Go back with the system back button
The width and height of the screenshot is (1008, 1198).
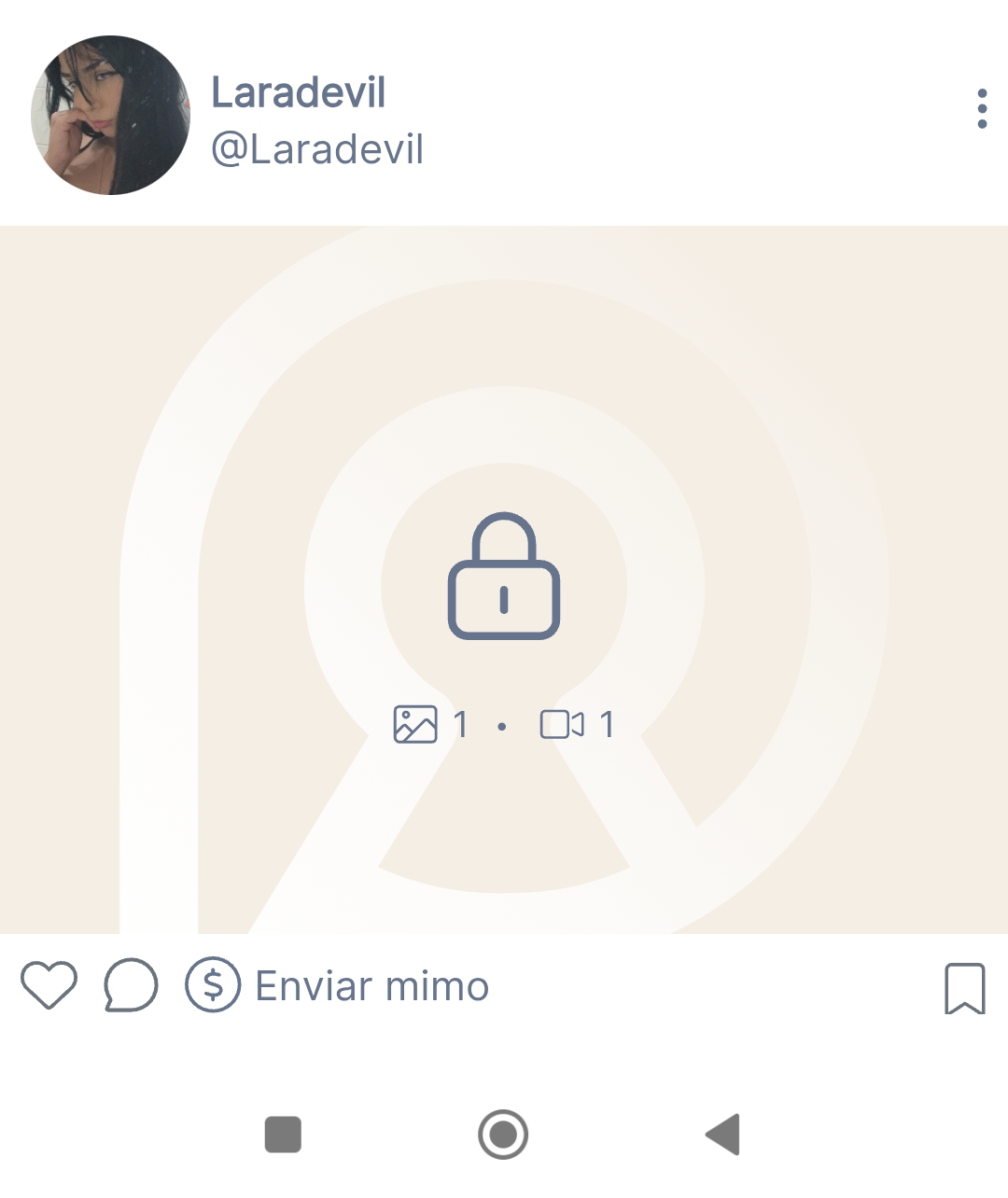[x=723, y=1135]
